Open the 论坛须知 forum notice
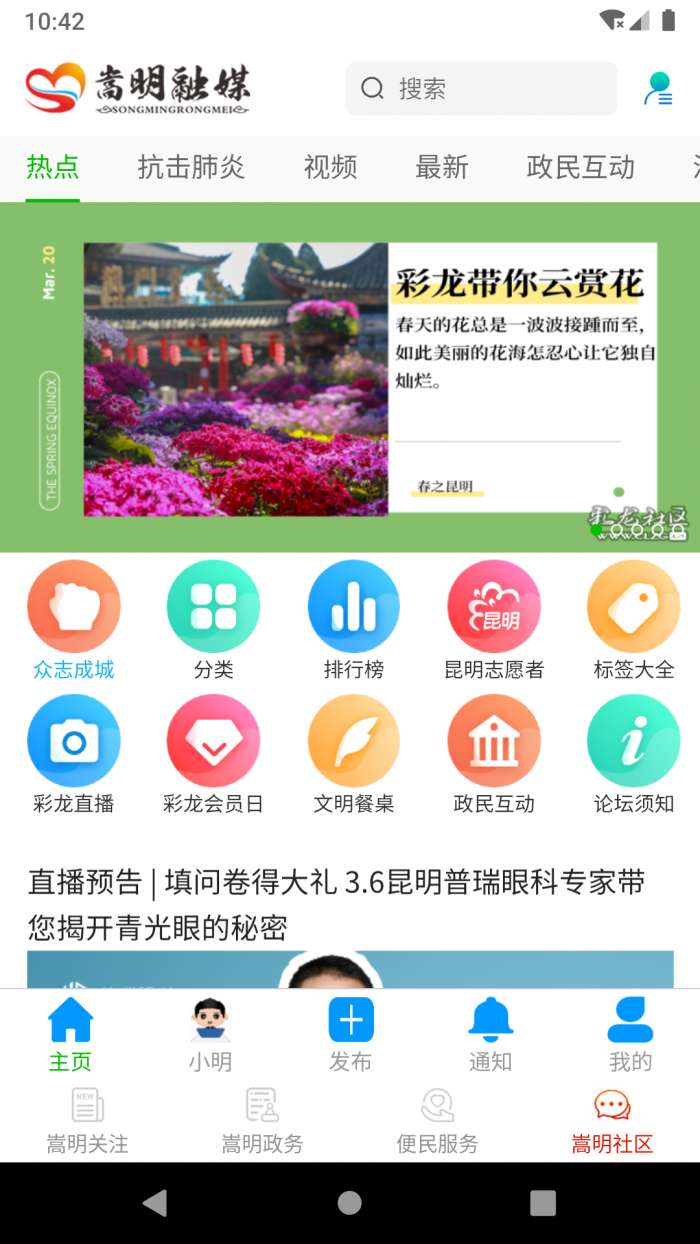700x1244 pixels. [633, 756]
